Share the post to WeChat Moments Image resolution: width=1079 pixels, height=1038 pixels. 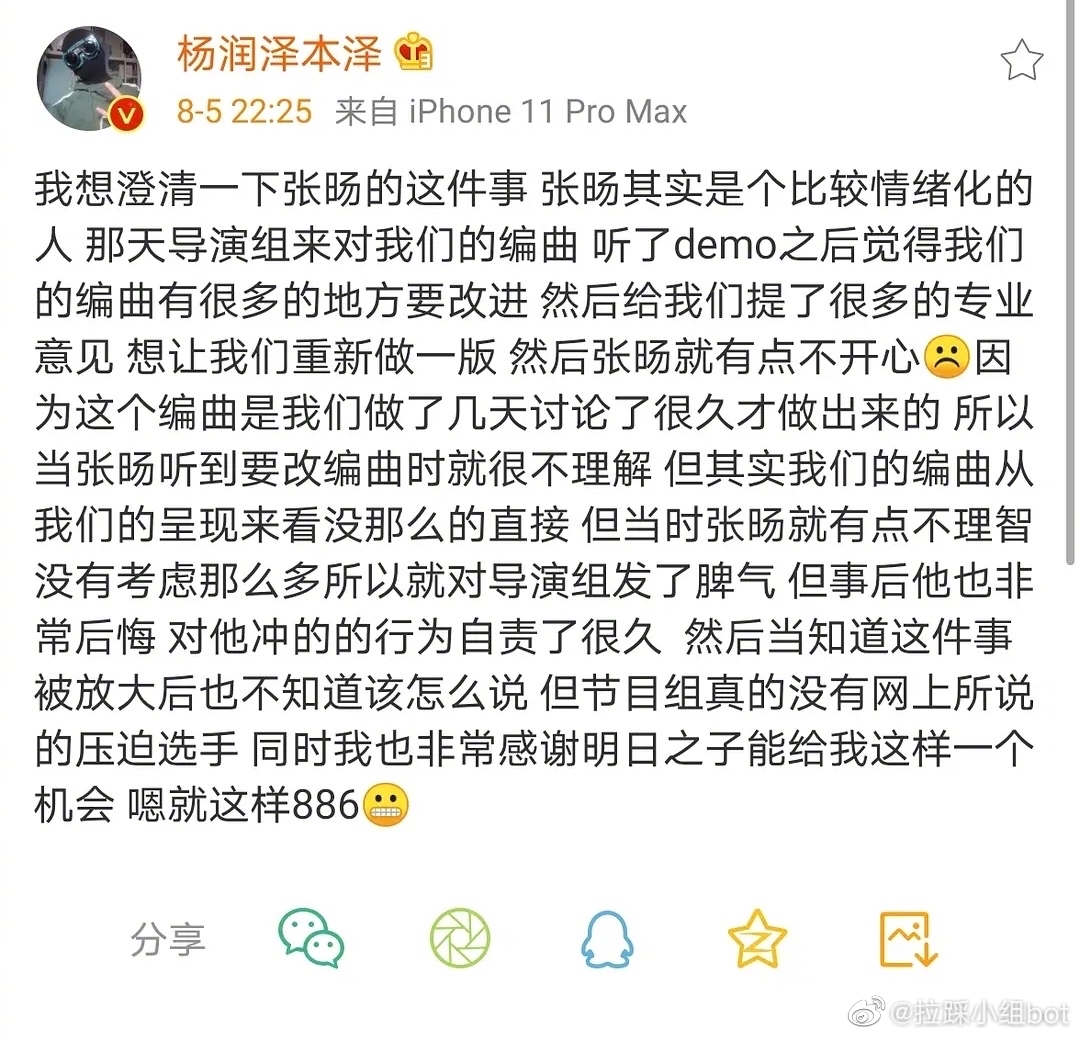click(x=460, y=938)
